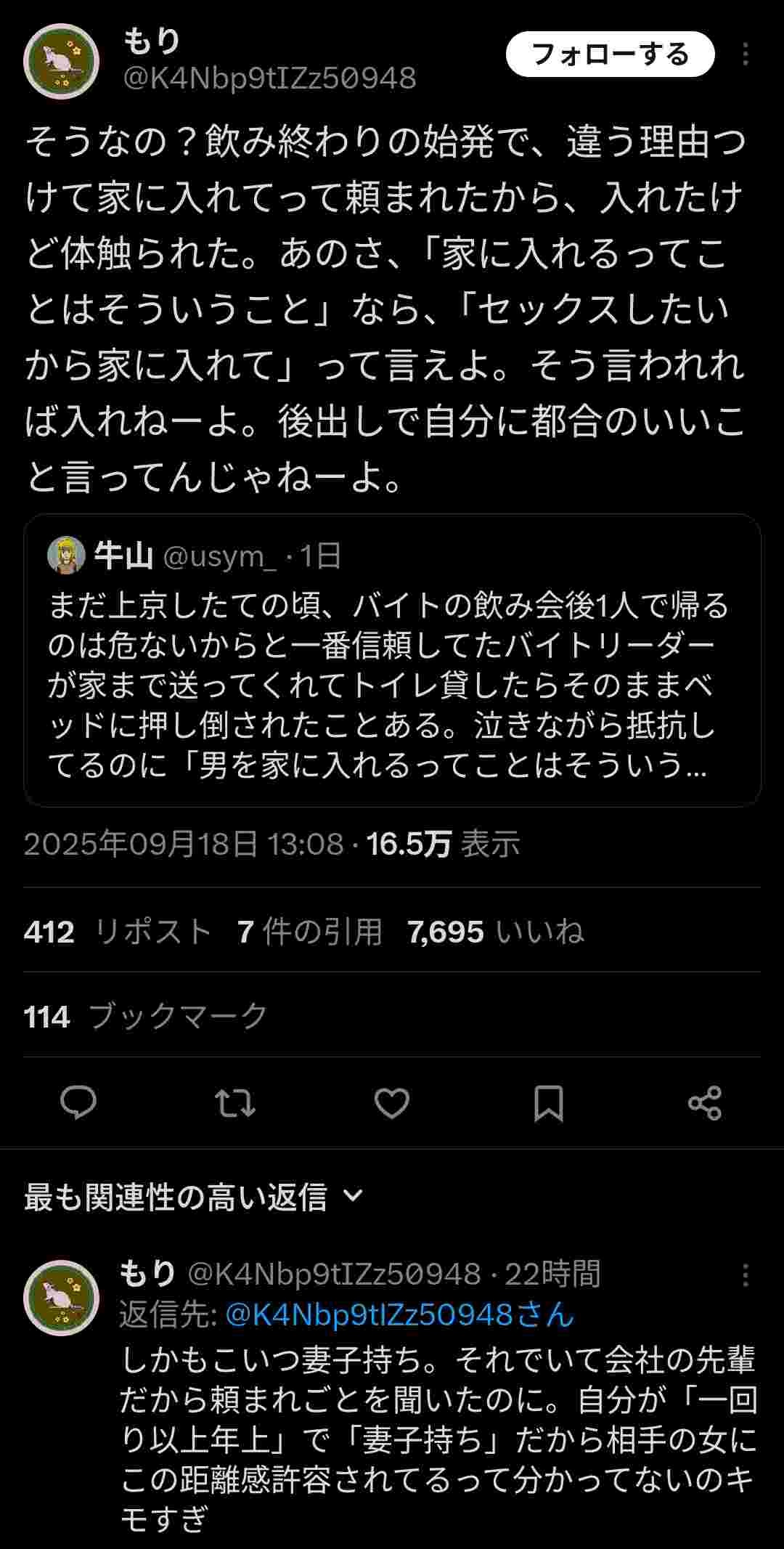Image resolution: width=784 pixels, height=1549 pixels.
Task: Like the post with the heart icon
Action: pos(392,1103)
